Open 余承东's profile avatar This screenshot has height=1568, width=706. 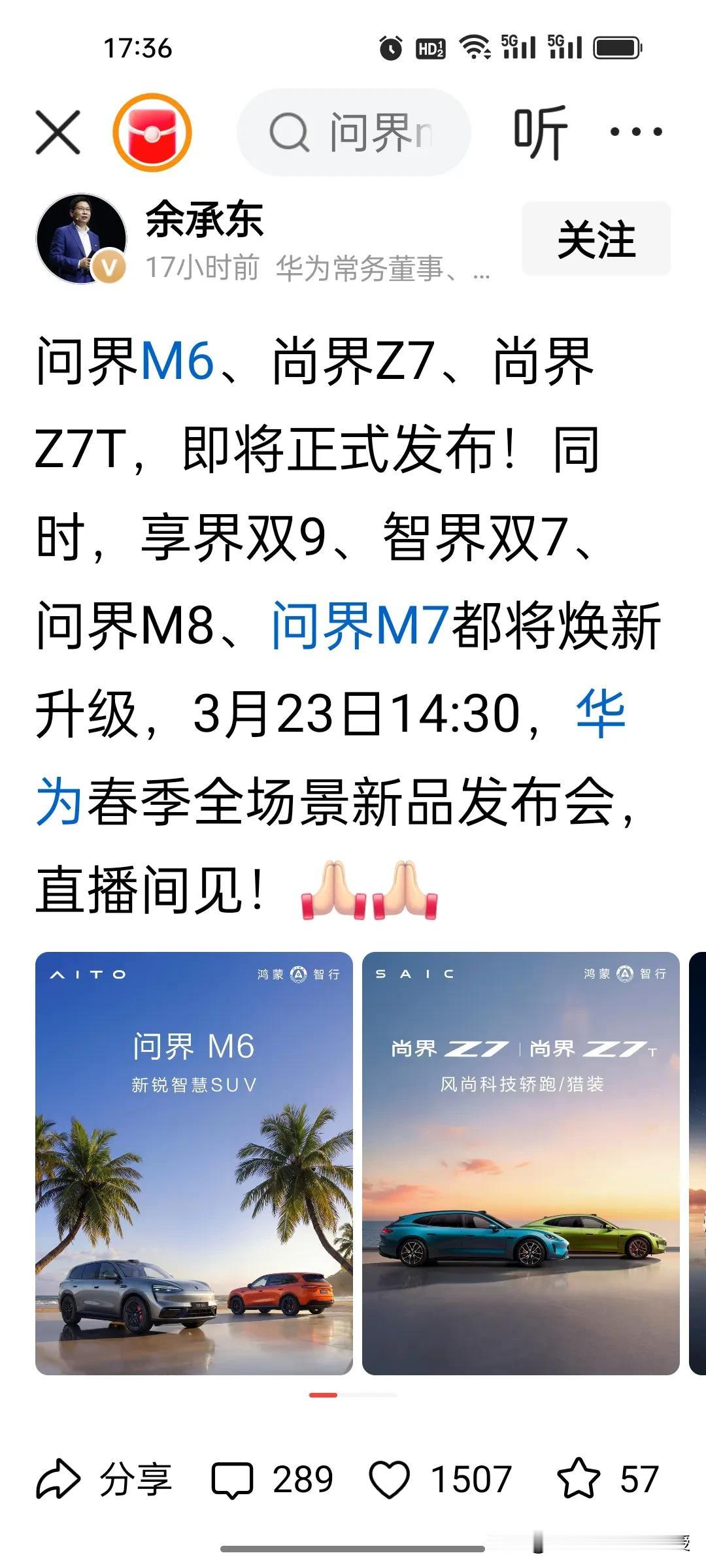pyautogui.click(x=82, y=238)
